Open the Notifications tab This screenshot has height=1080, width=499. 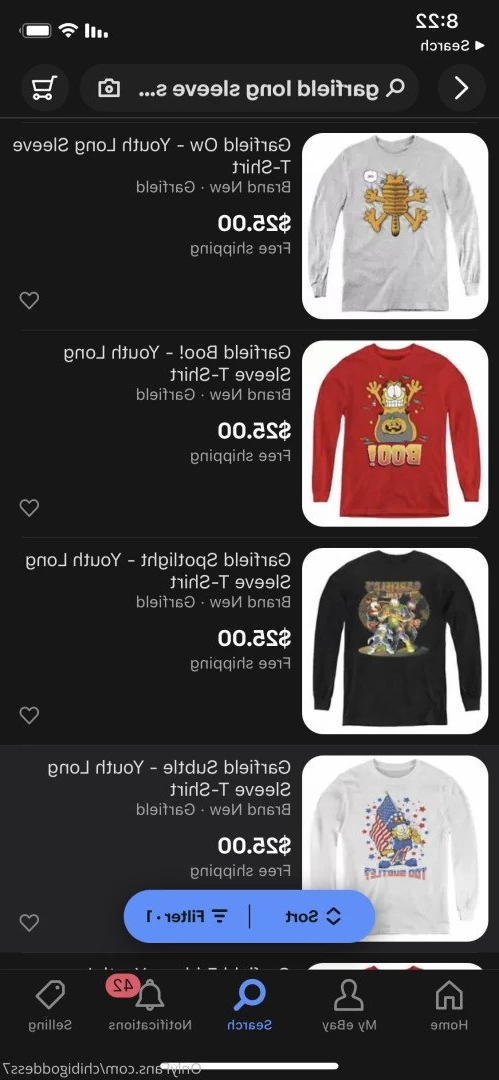(150, 1006)
